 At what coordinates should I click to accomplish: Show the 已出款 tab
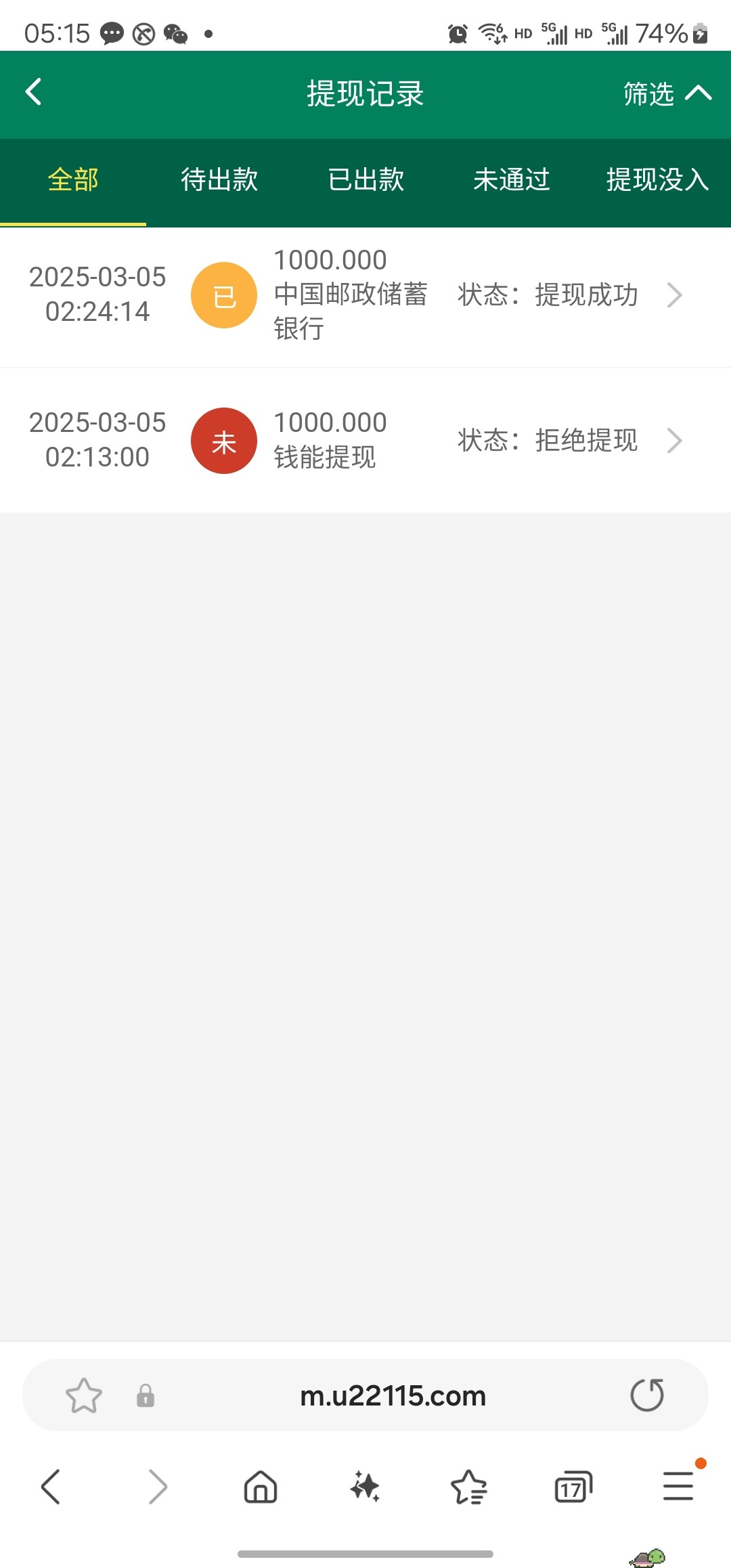tap(365, 180)
